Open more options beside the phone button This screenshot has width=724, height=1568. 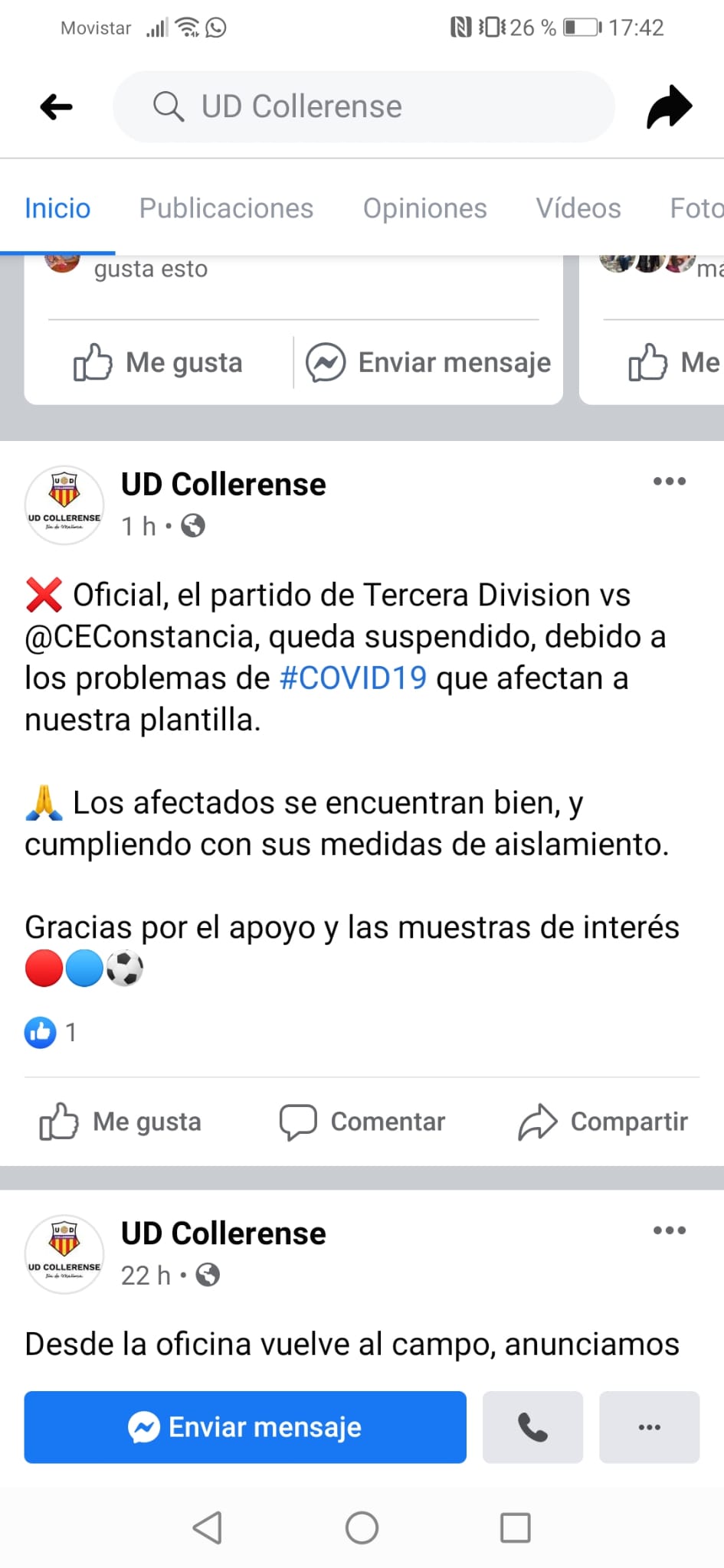(x=649, y=1427)
